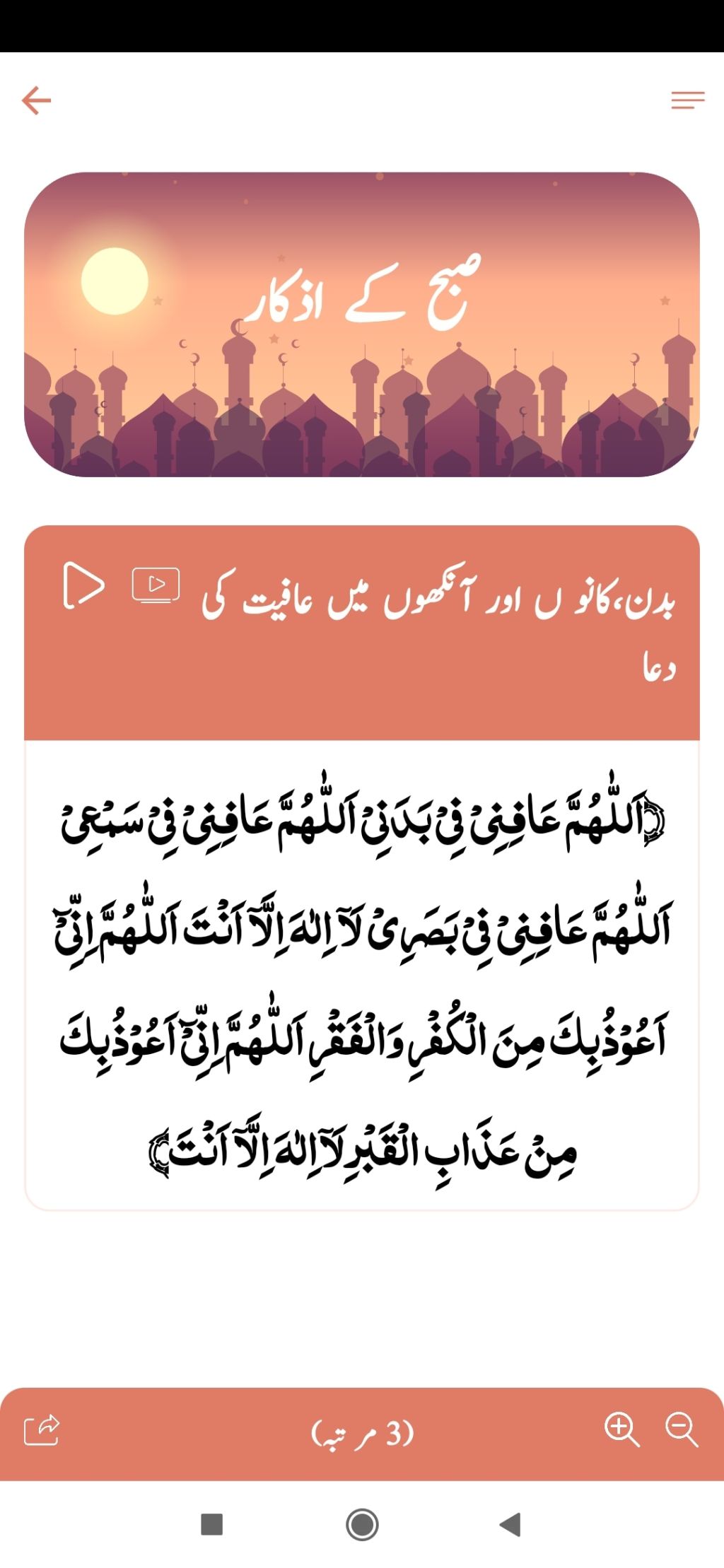Zoom out the Arabic text
This screenshot has height=1568, width=724.
pos(682,1430)
